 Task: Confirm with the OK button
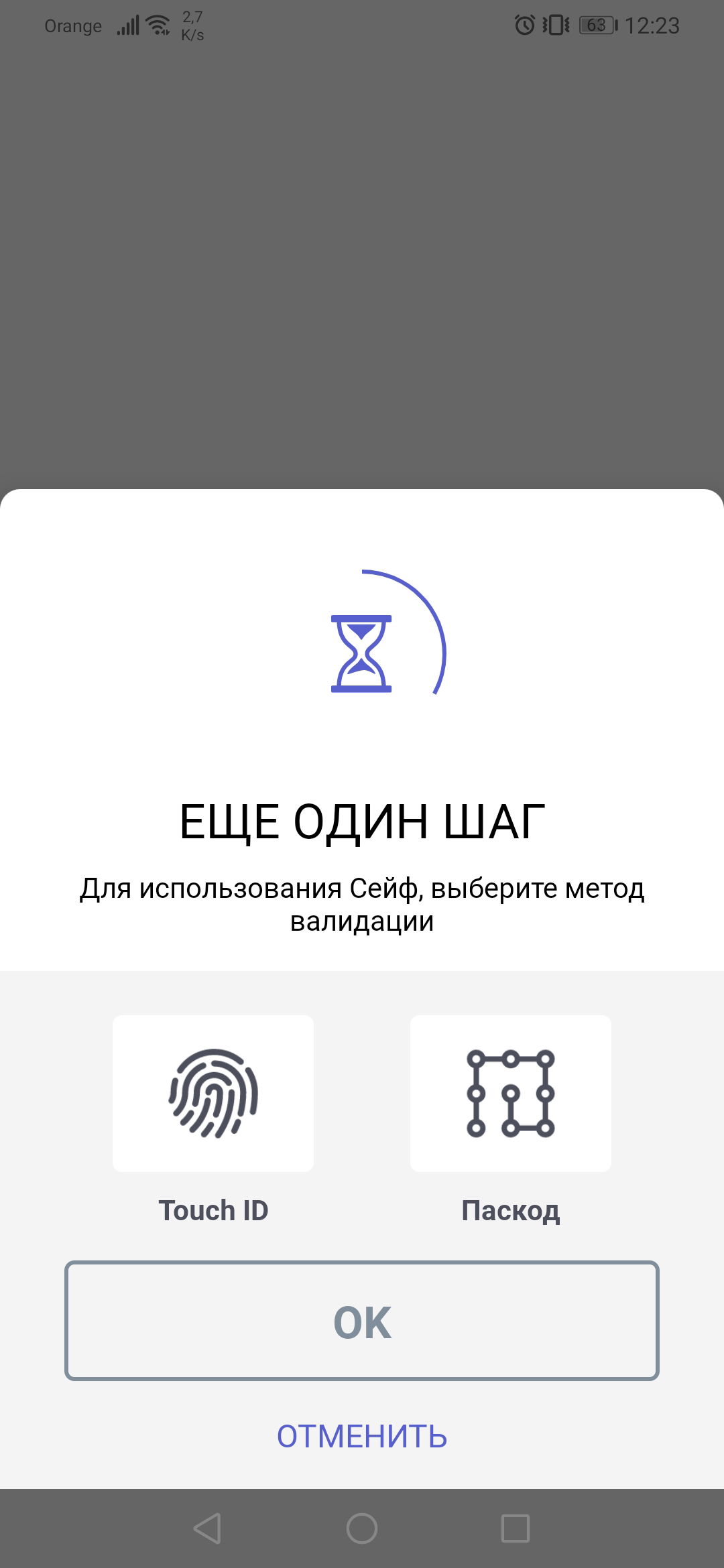coord(362,1321)
